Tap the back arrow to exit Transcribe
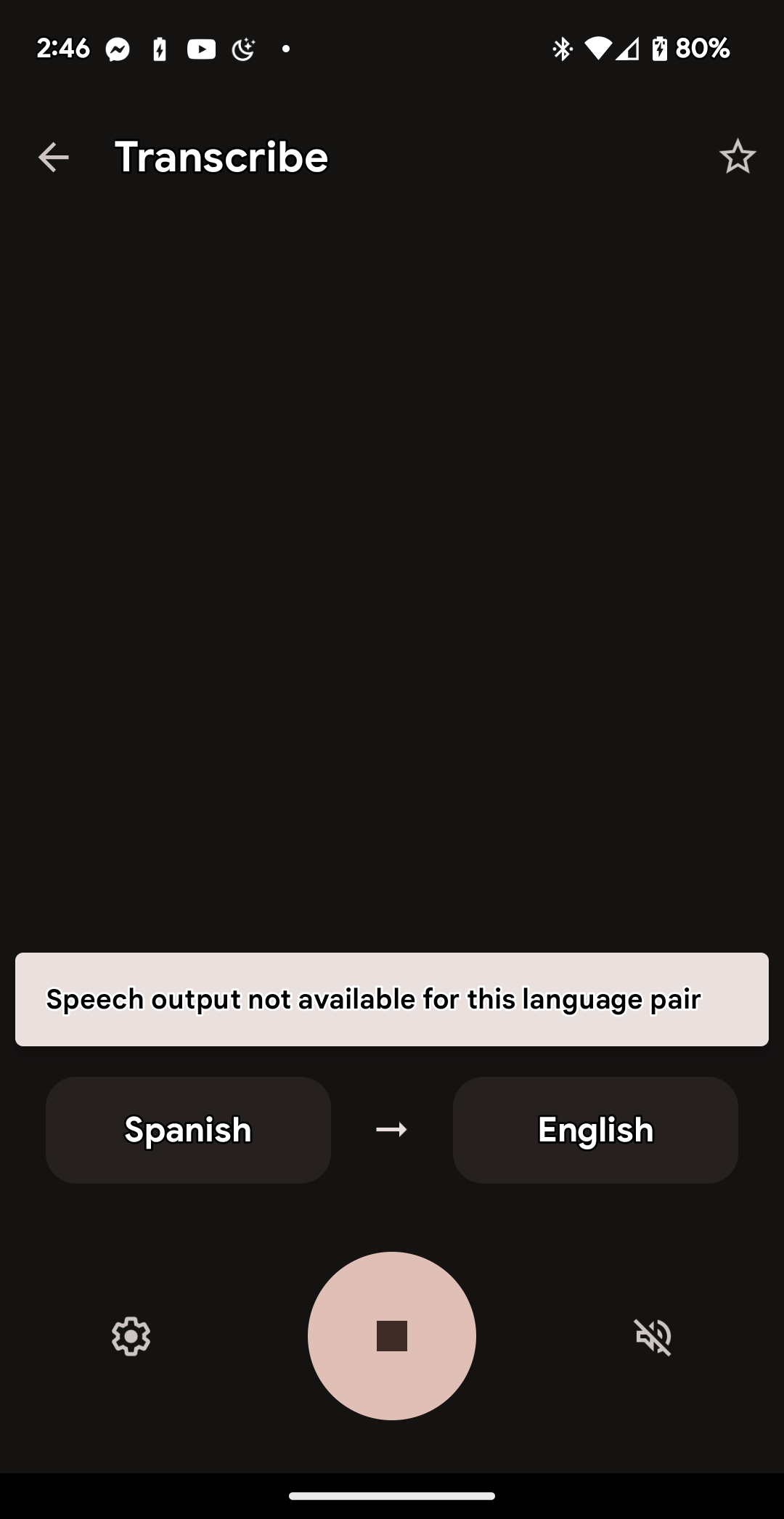784x1519 pixels. point(53,156)
